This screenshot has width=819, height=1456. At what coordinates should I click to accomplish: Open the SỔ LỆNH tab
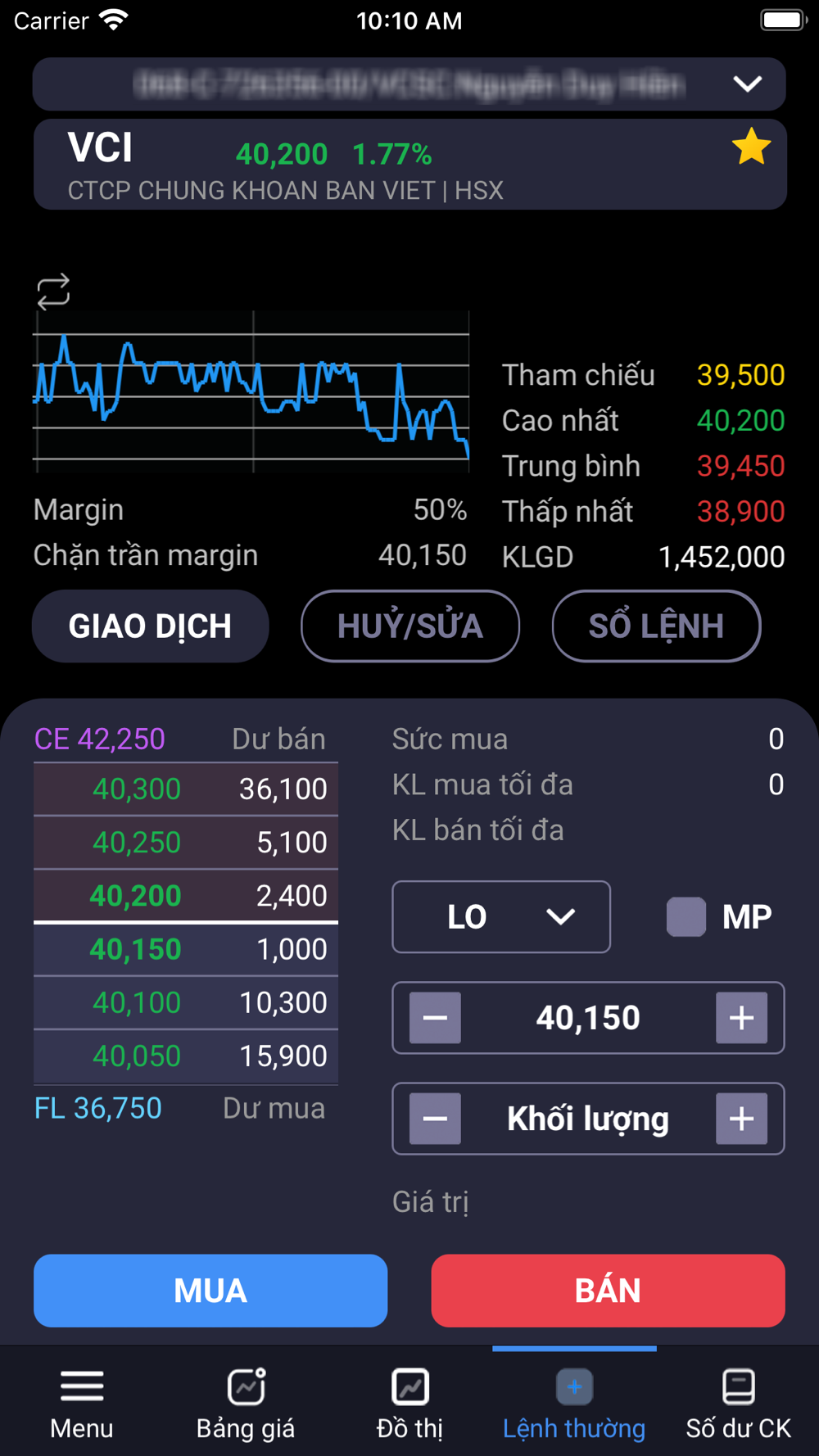tap(656, 626)
